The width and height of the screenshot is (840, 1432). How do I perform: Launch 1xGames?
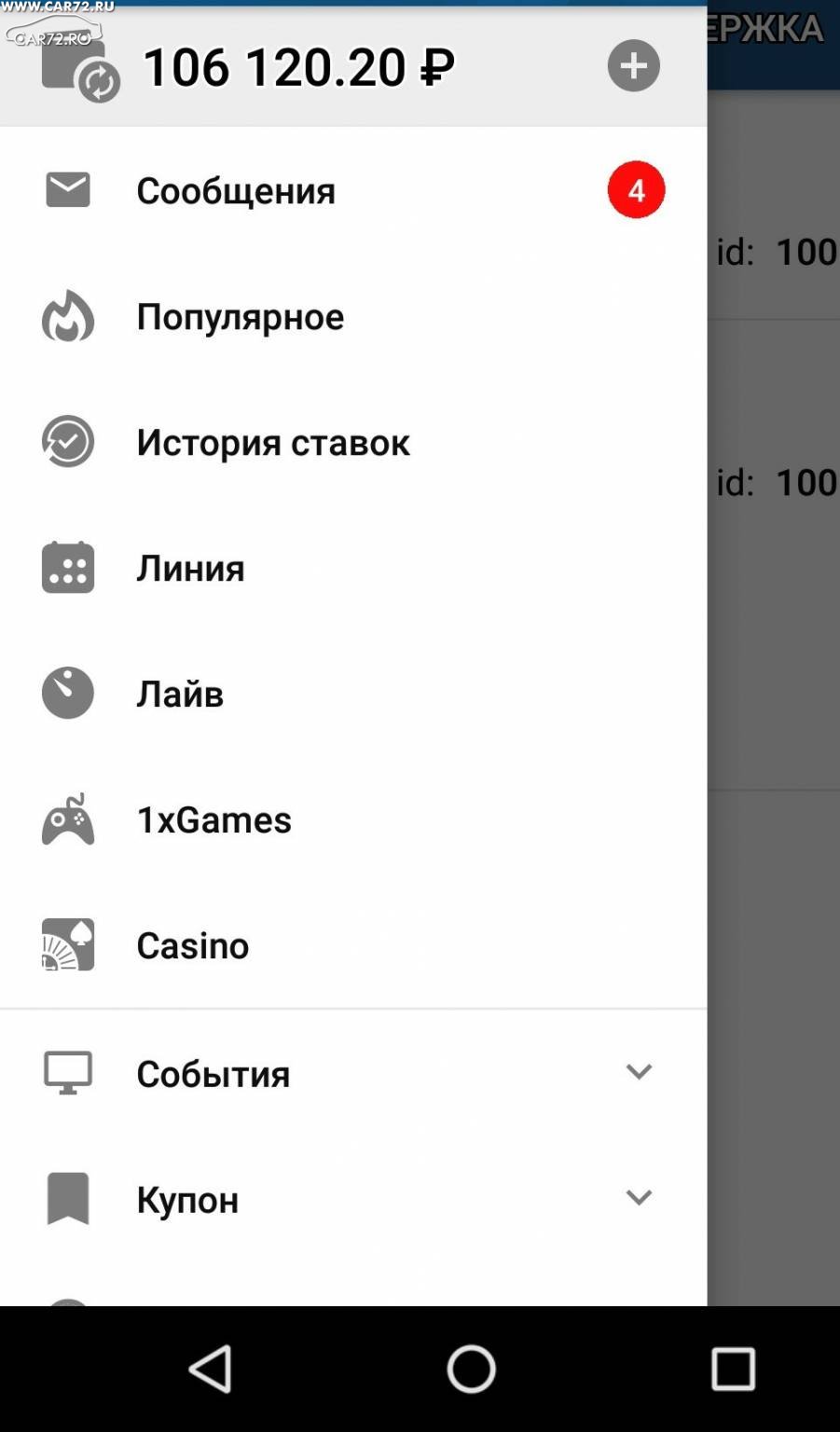pos(353,819)
